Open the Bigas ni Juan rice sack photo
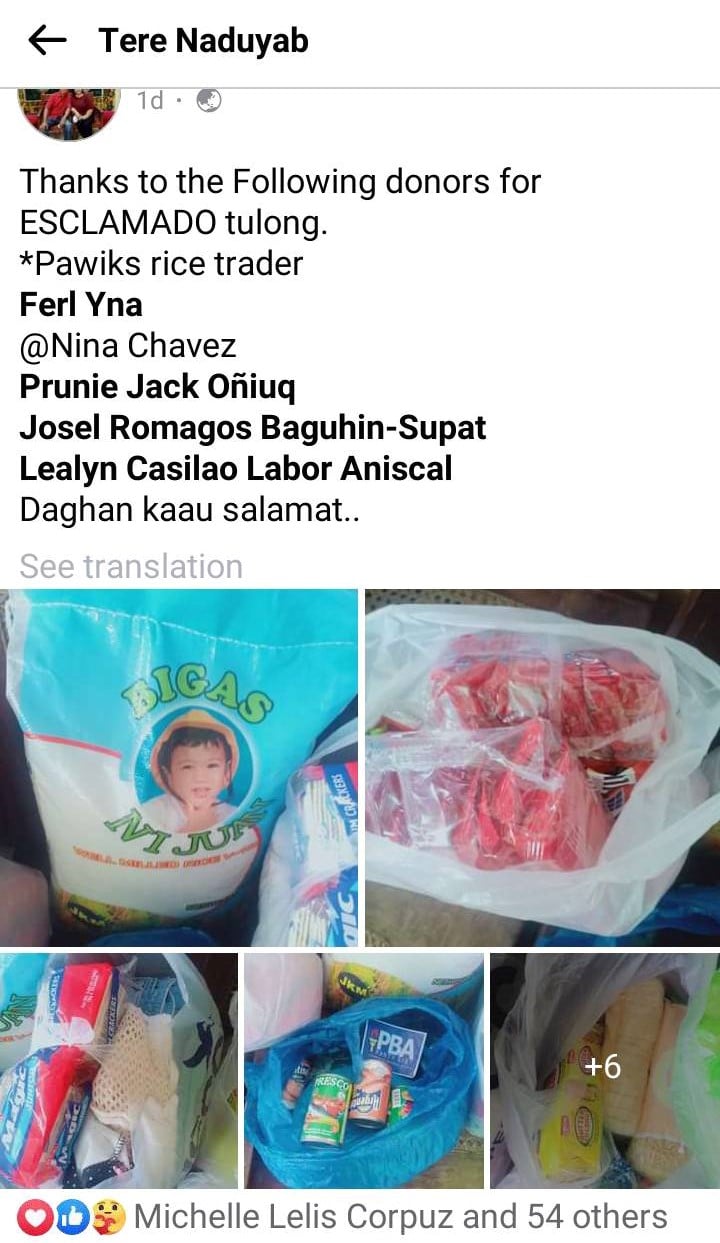Image resolution: width=720 pixels, height=1243 pixels. tap(179, 767)
